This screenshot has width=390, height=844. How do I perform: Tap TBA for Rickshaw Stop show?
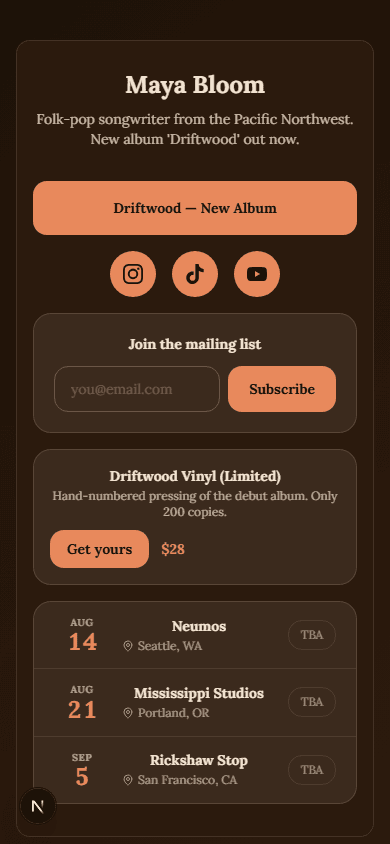click(312, 770)
